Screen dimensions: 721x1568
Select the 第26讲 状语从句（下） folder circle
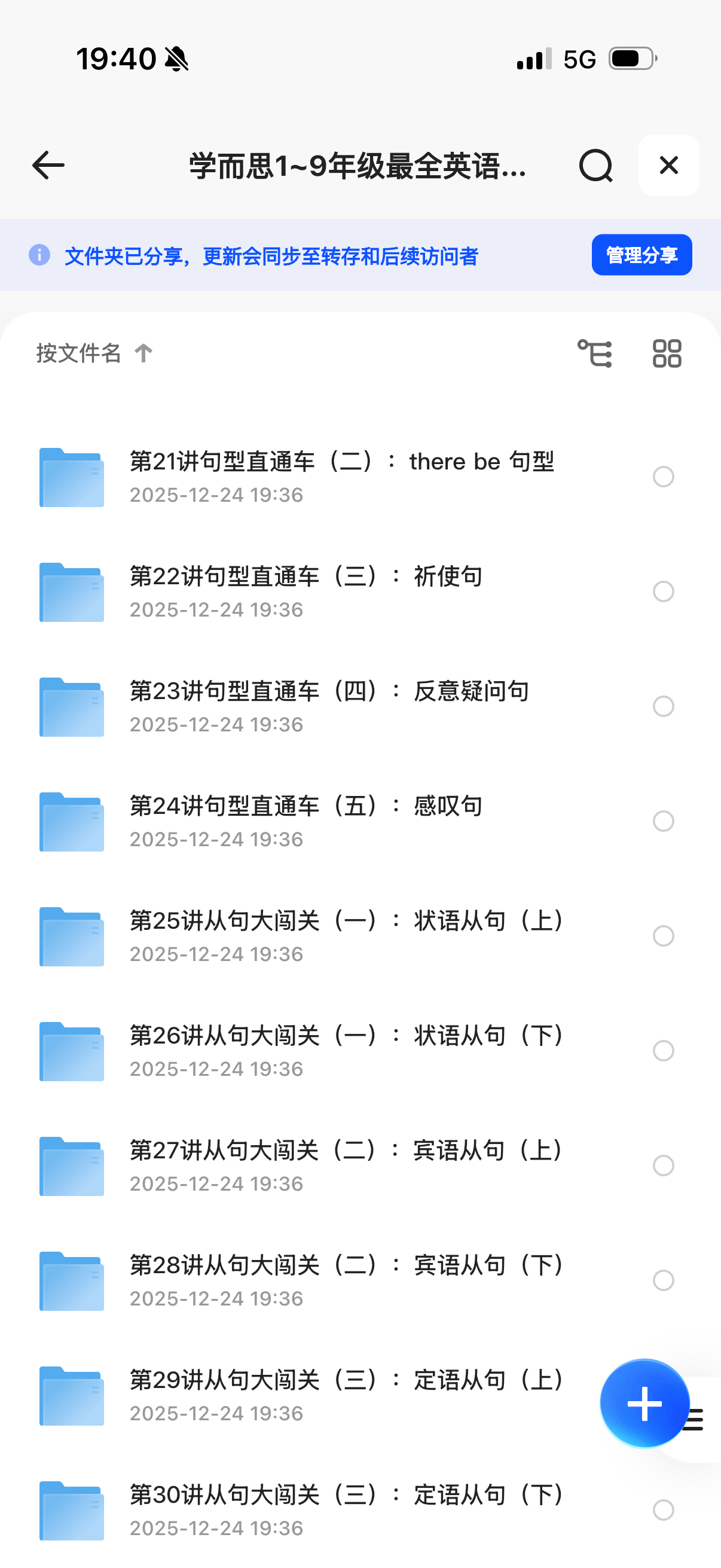coord(663,1051)
